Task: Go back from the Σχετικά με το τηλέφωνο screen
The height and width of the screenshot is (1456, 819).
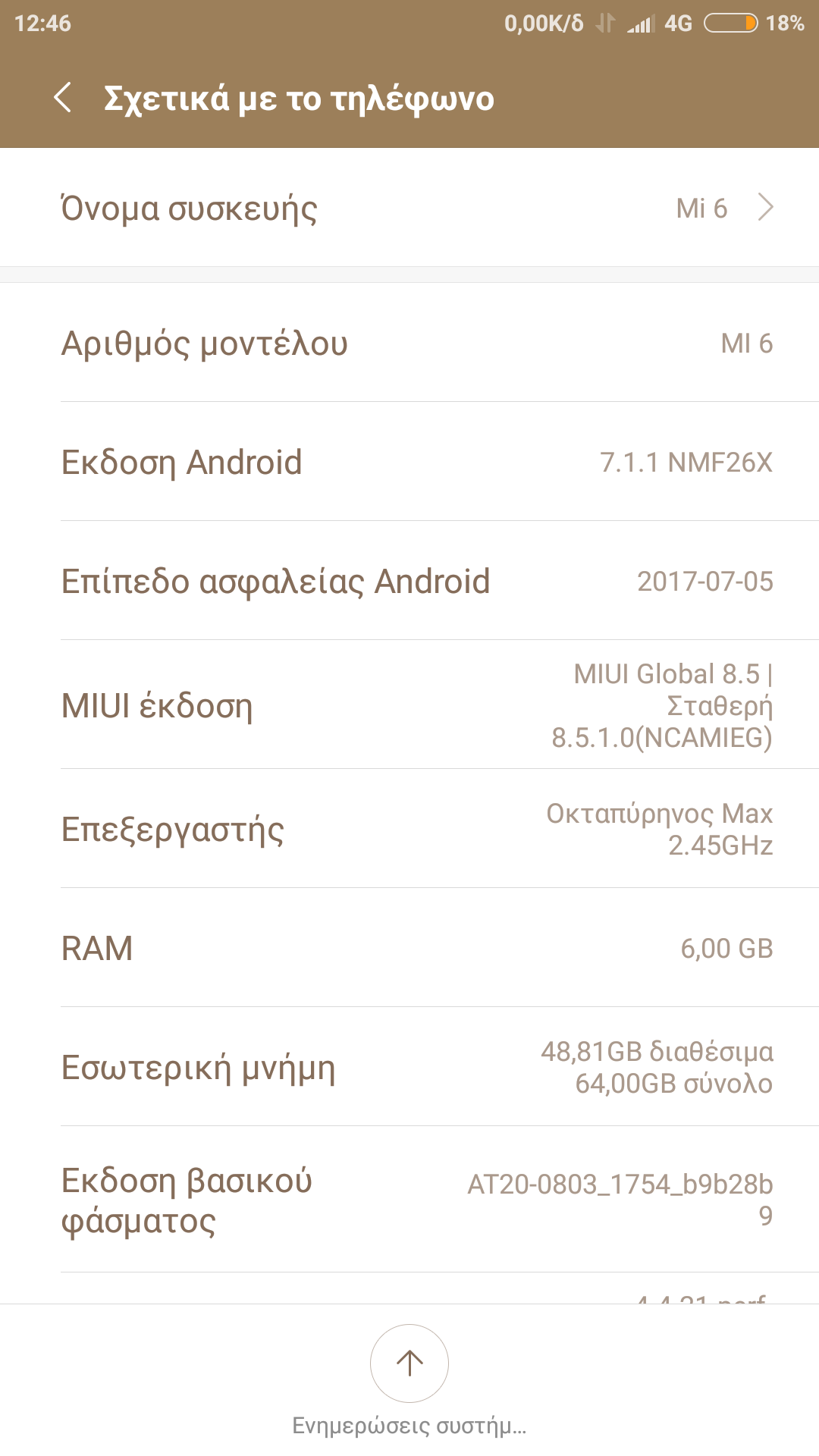Action: coord(64,99)
